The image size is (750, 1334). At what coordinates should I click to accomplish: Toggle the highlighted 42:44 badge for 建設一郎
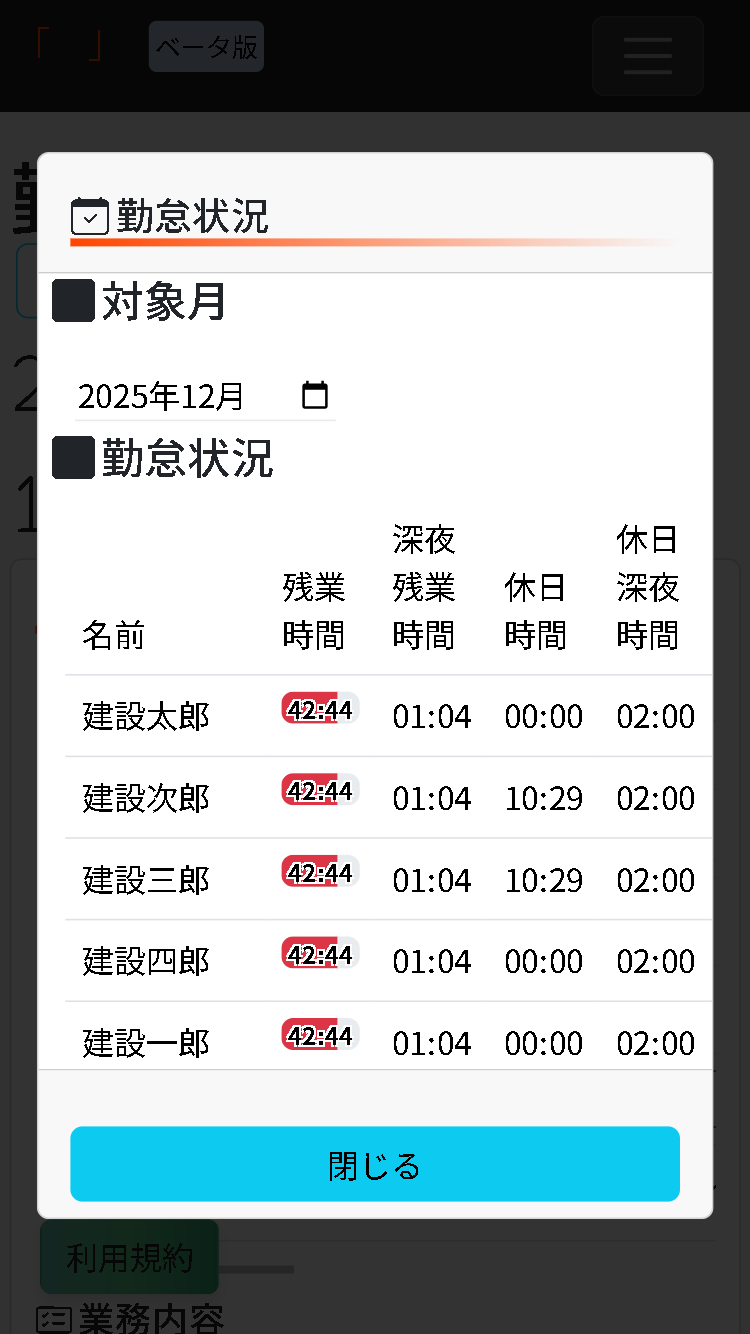coord(319,1036)
